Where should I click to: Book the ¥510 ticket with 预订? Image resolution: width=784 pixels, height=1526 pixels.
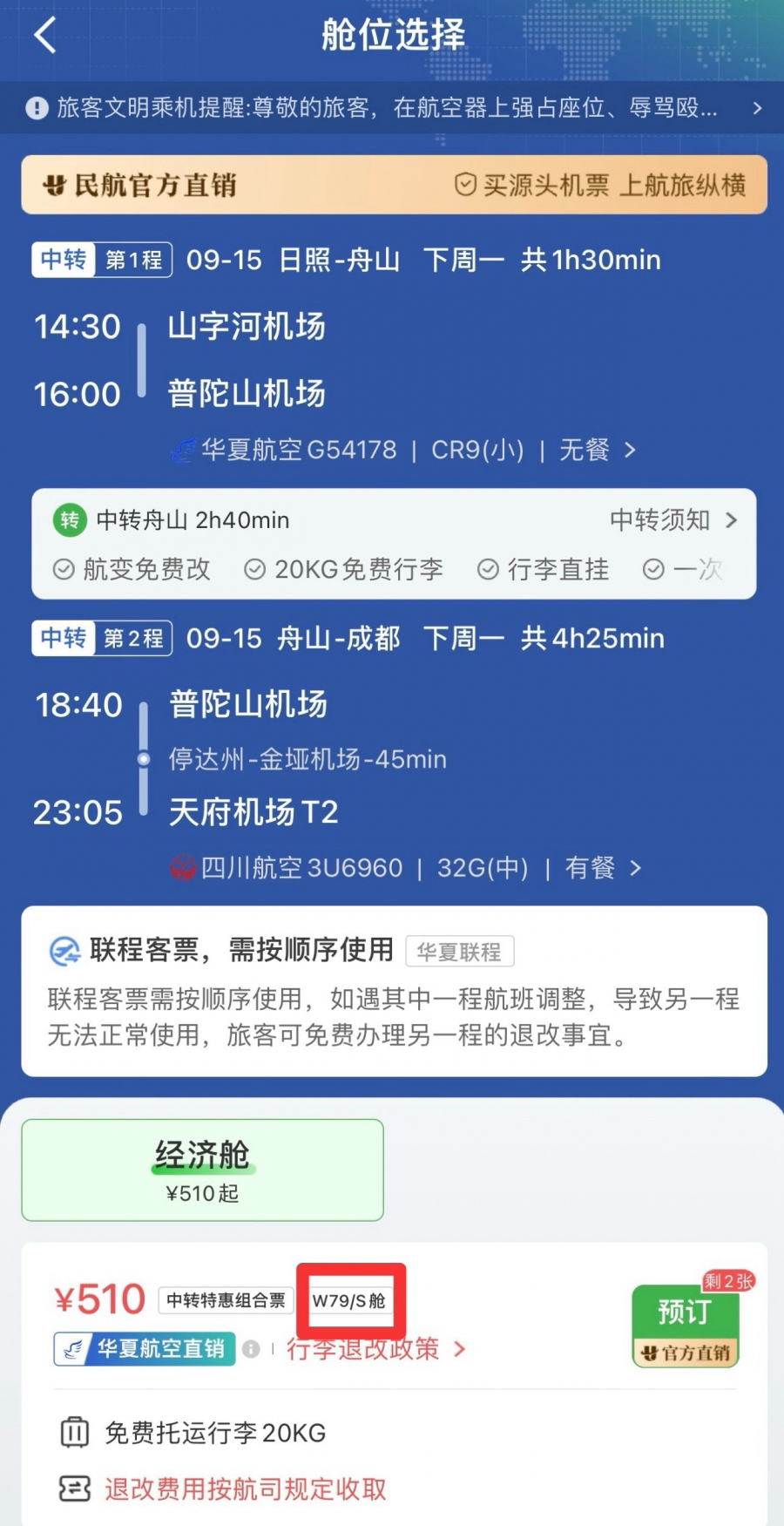point(685,1326)
